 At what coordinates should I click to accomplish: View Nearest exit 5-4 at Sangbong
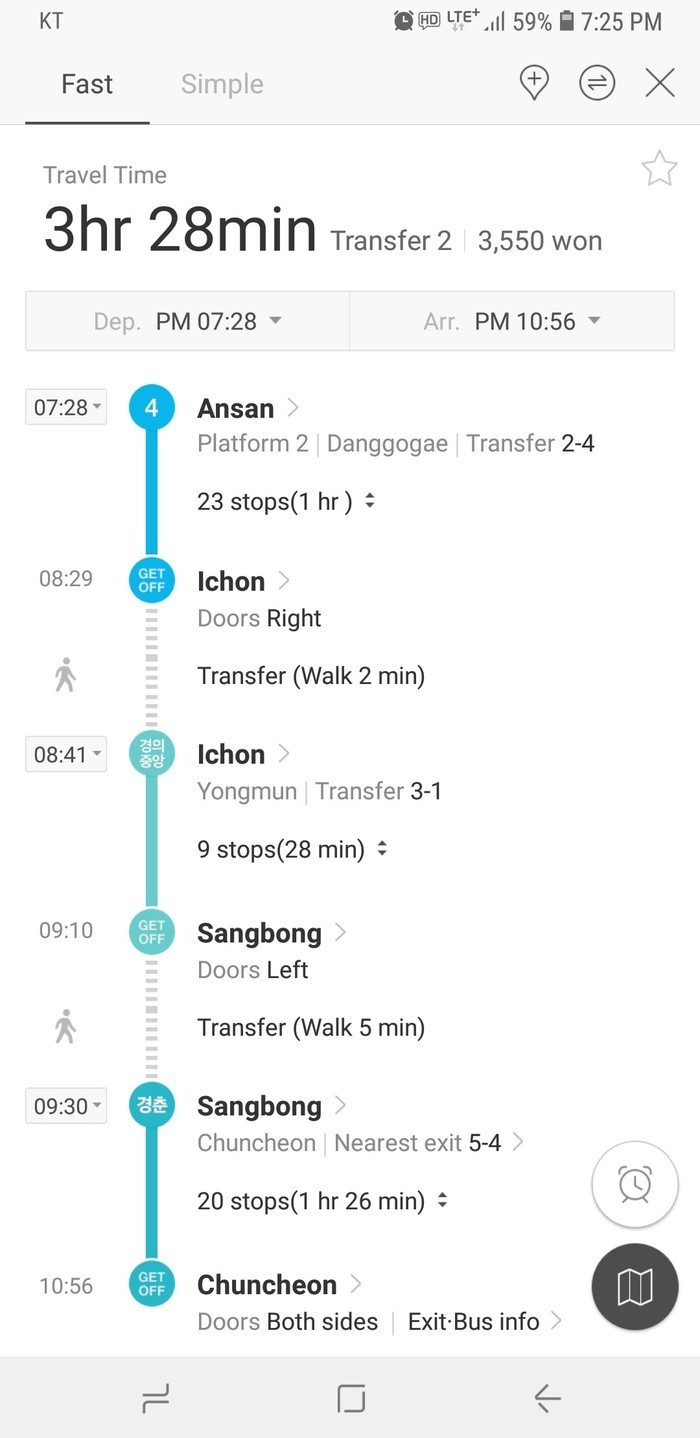(x=428, y=1142)
